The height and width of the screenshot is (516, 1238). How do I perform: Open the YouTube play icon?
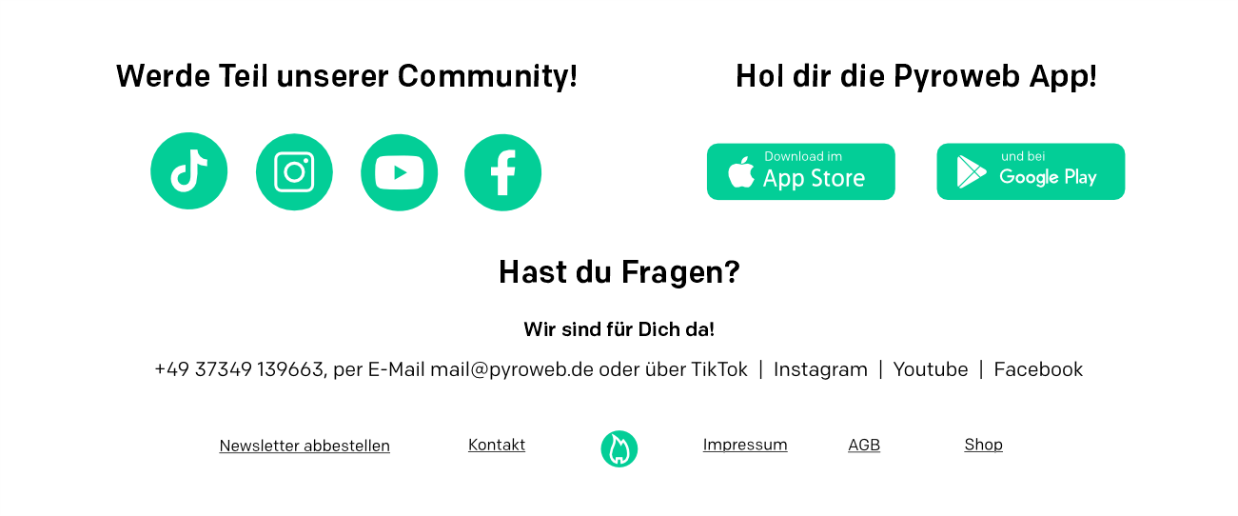coord(399,172)
